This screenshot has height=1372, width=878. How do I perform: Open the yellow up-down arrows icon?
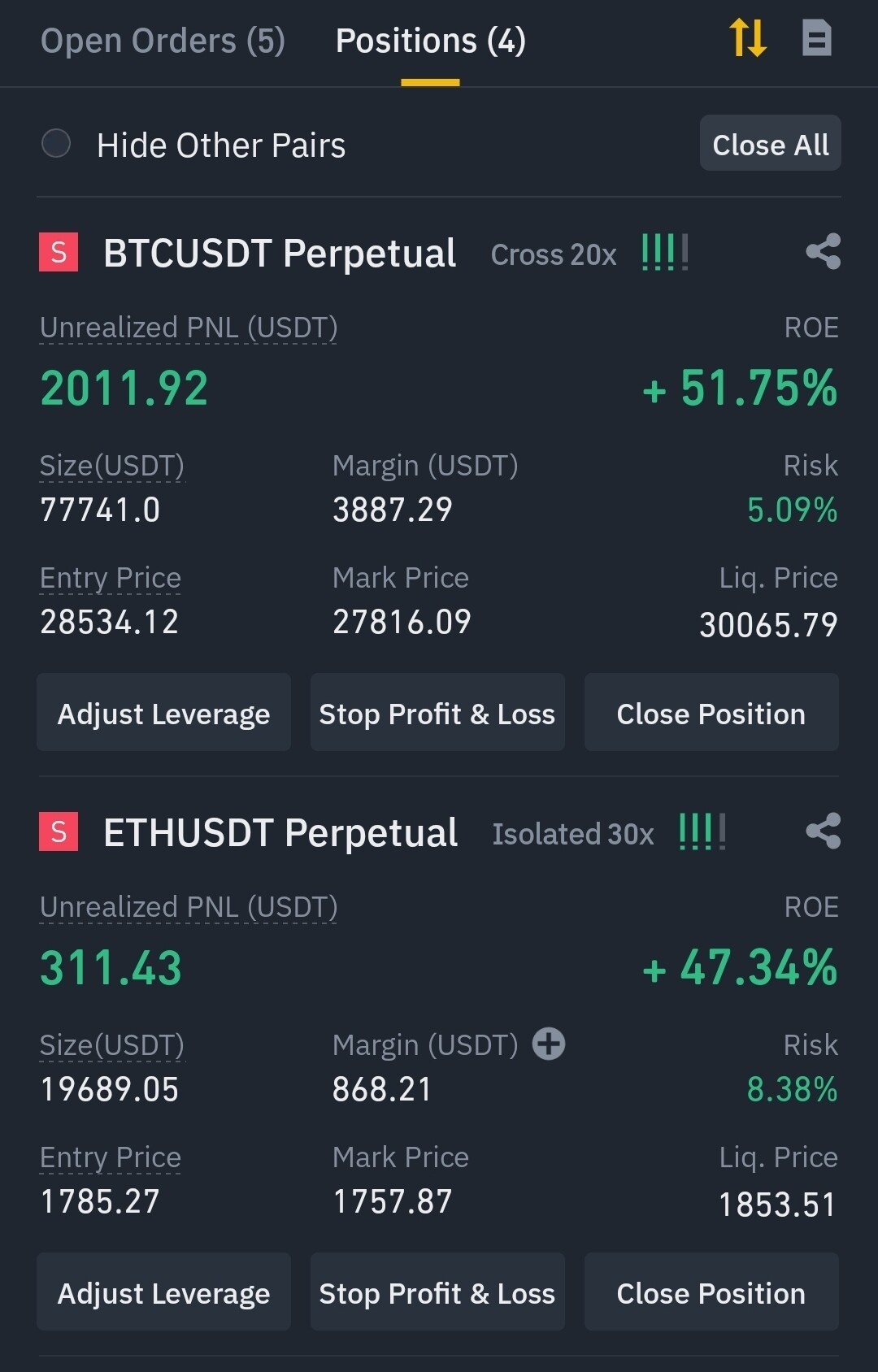tap(748, 38)
